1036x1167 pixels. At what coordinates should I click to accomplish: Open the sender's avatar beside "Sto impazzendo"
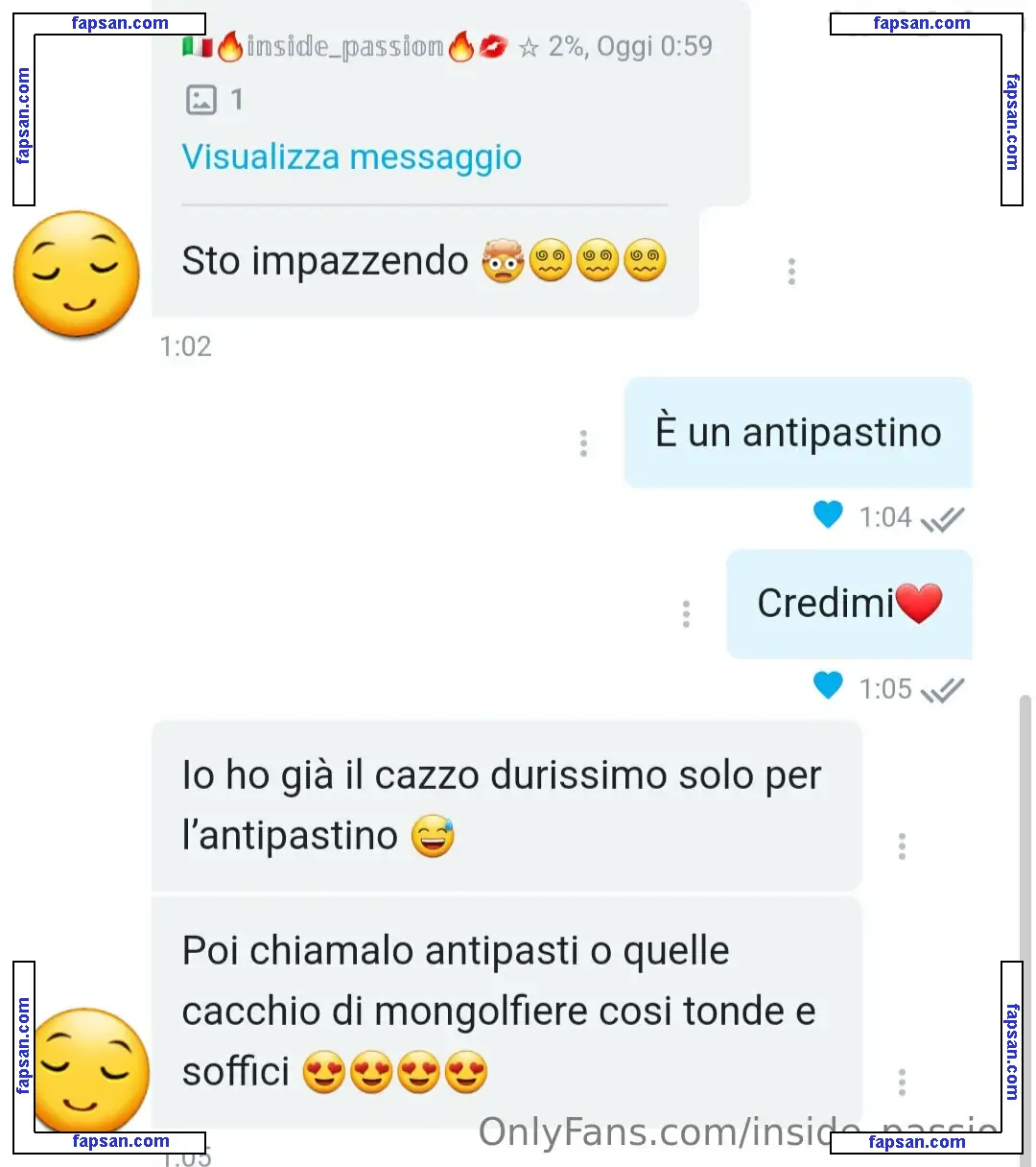pyautogui.click(x=77, y=274)
